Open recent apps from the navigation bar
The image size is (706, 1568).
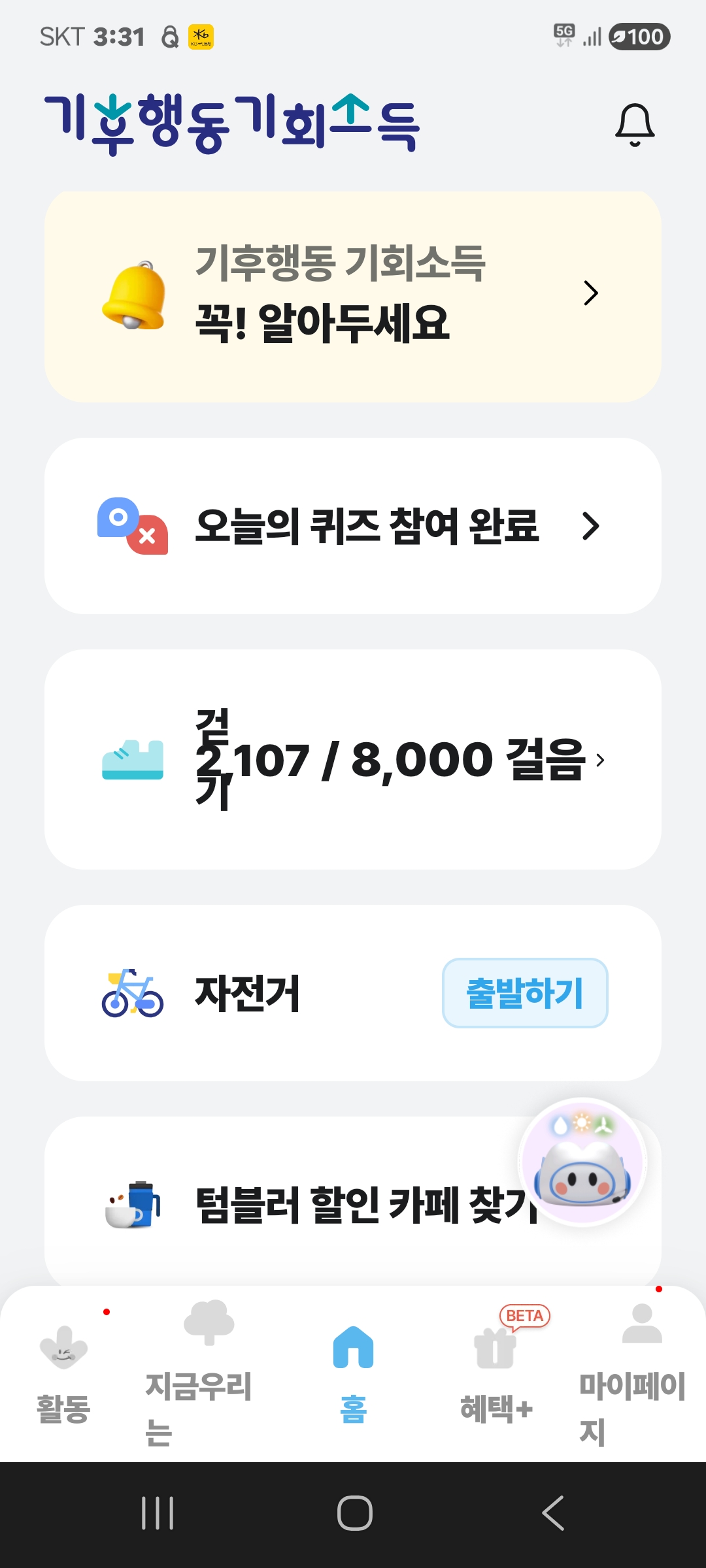coord(158,1513)
